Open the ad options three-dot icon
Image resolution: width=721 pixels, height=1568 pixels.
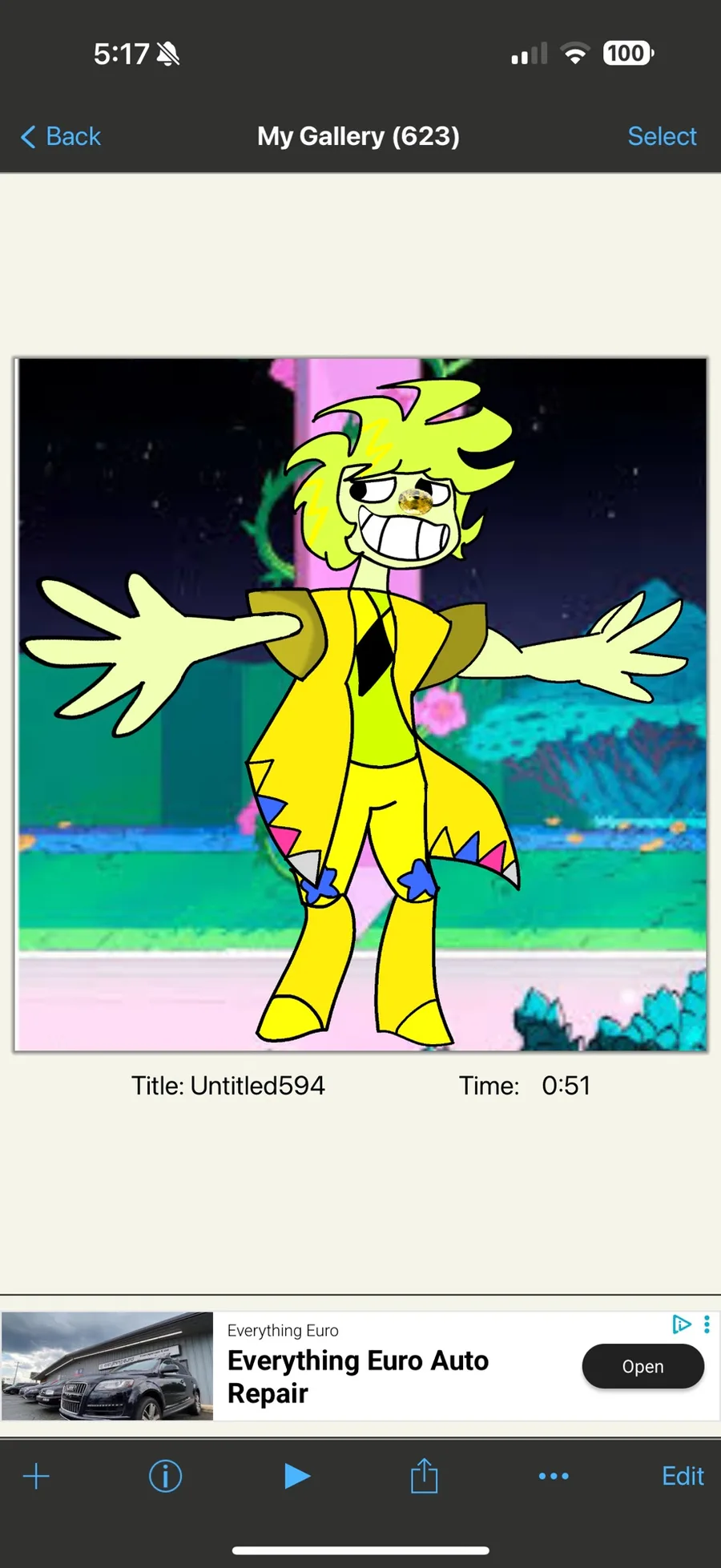707,1324
